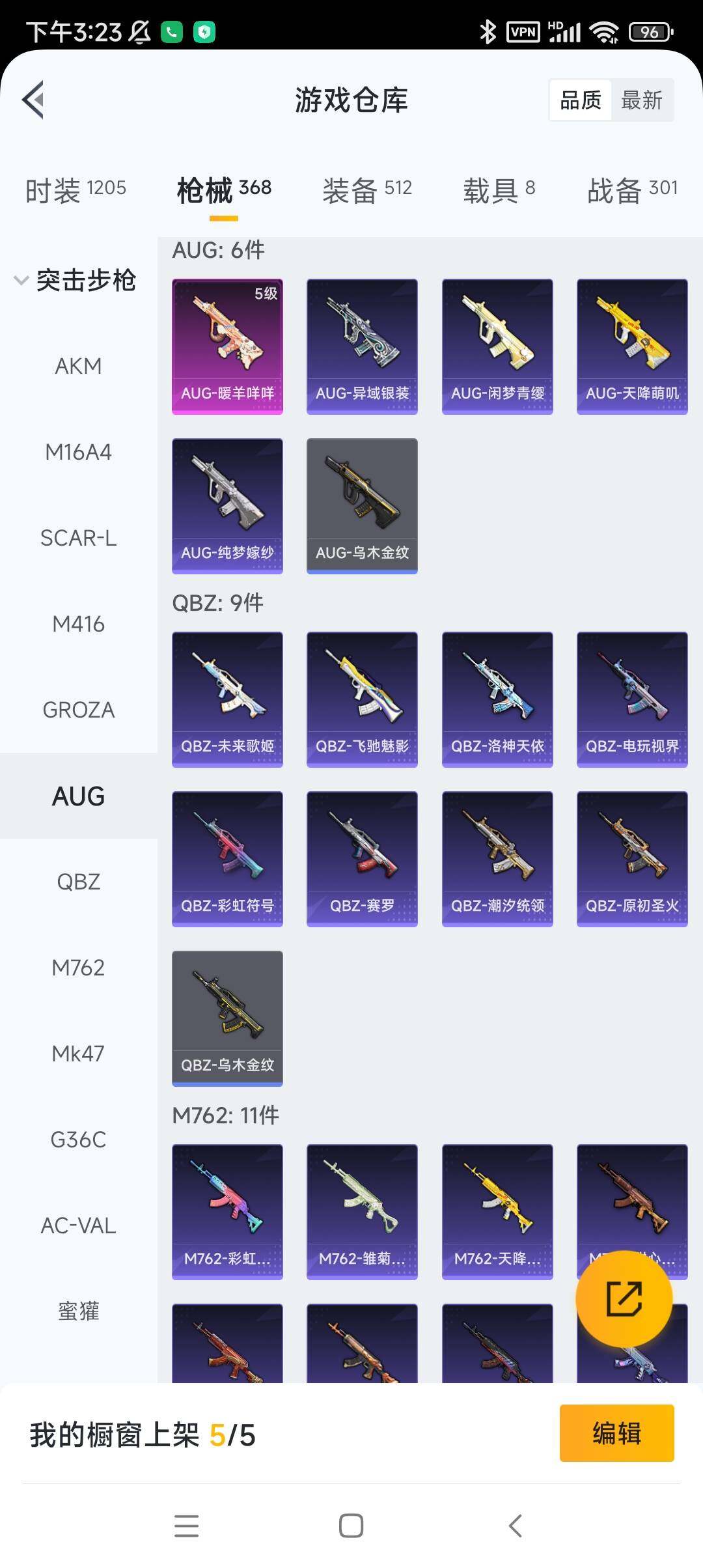Tap the system home button

[x=351, y=1526]
